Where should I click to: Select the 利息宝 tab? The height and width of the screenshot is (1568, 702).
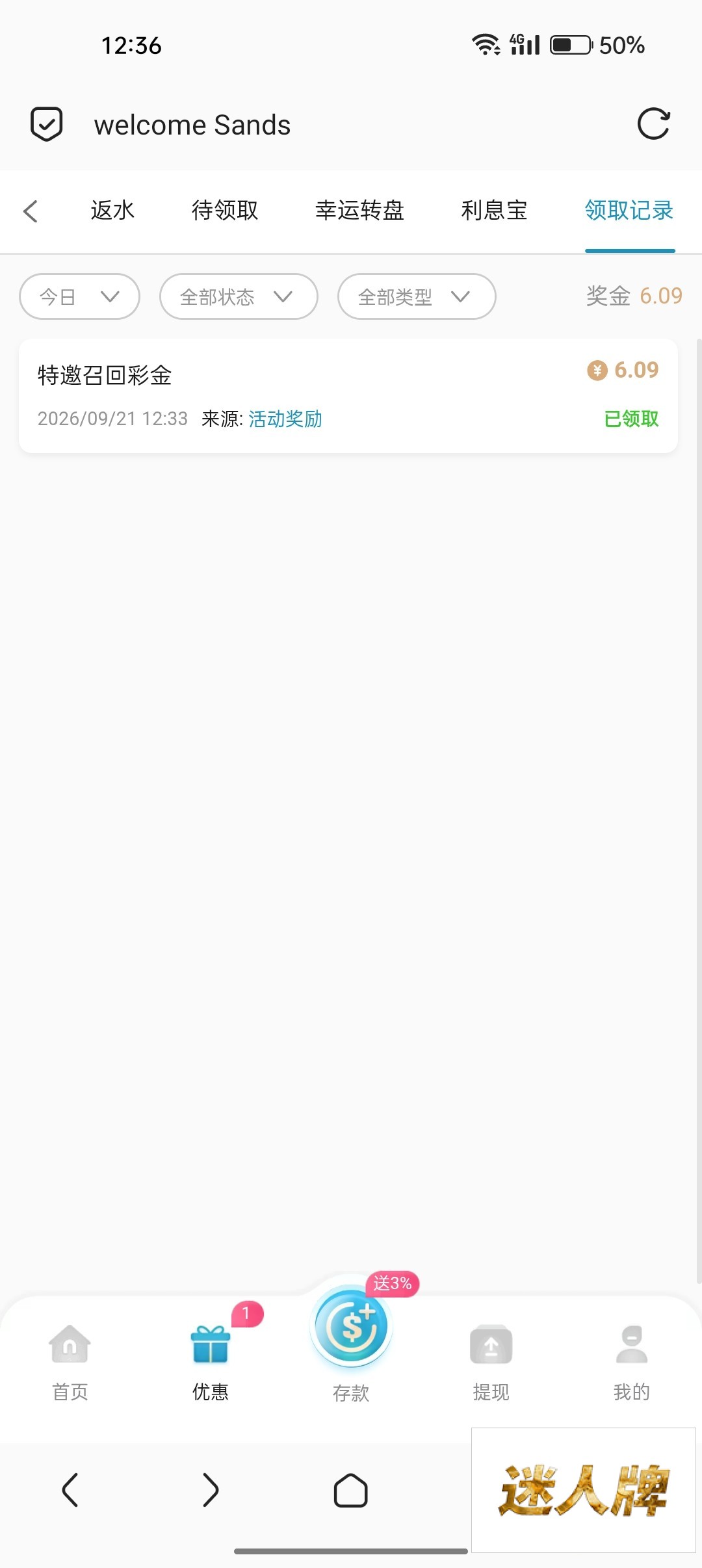pyautogui.click(x=494, y=211)
